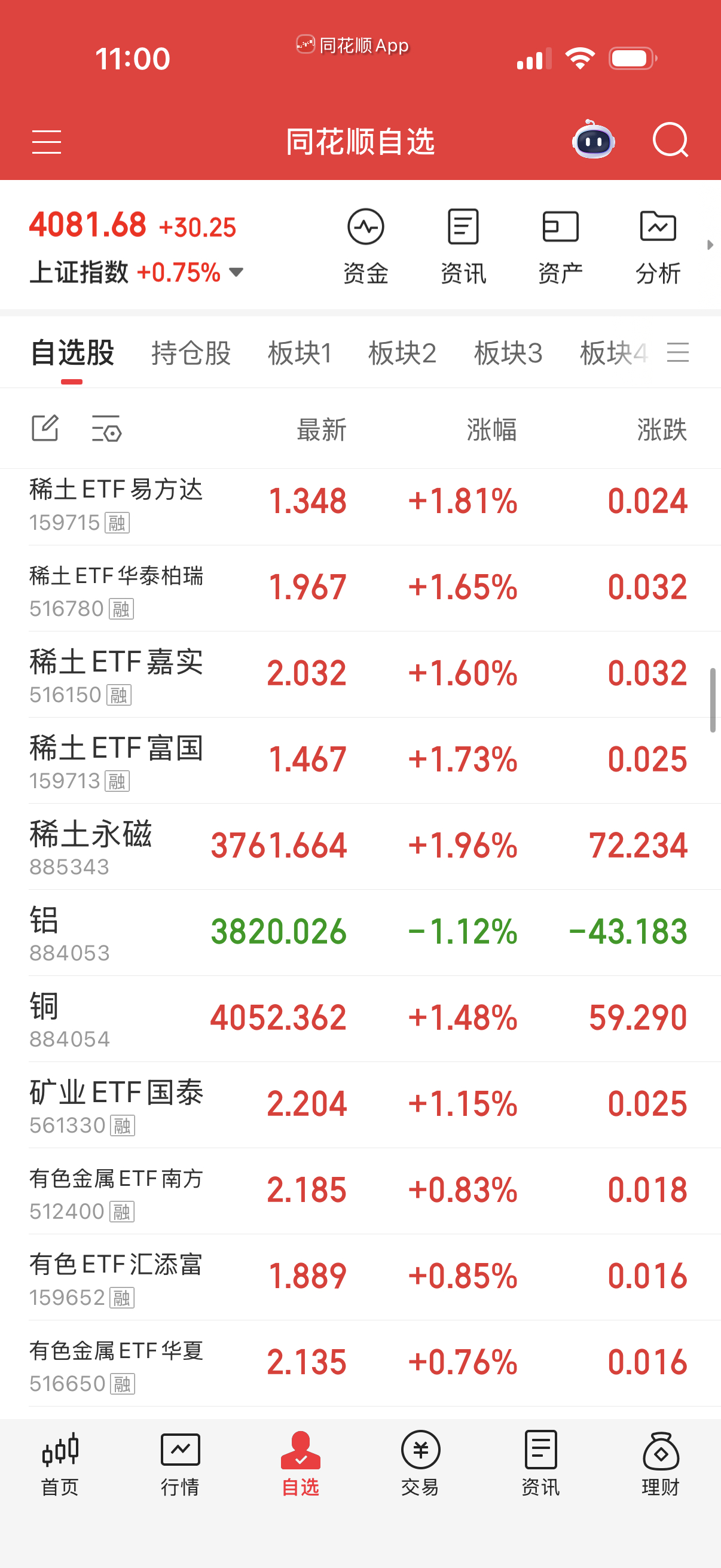Image resolution: width=721 pixels, height=1568 pixels.
Task: Open the hamburger menu
Action: pos(46,142)
